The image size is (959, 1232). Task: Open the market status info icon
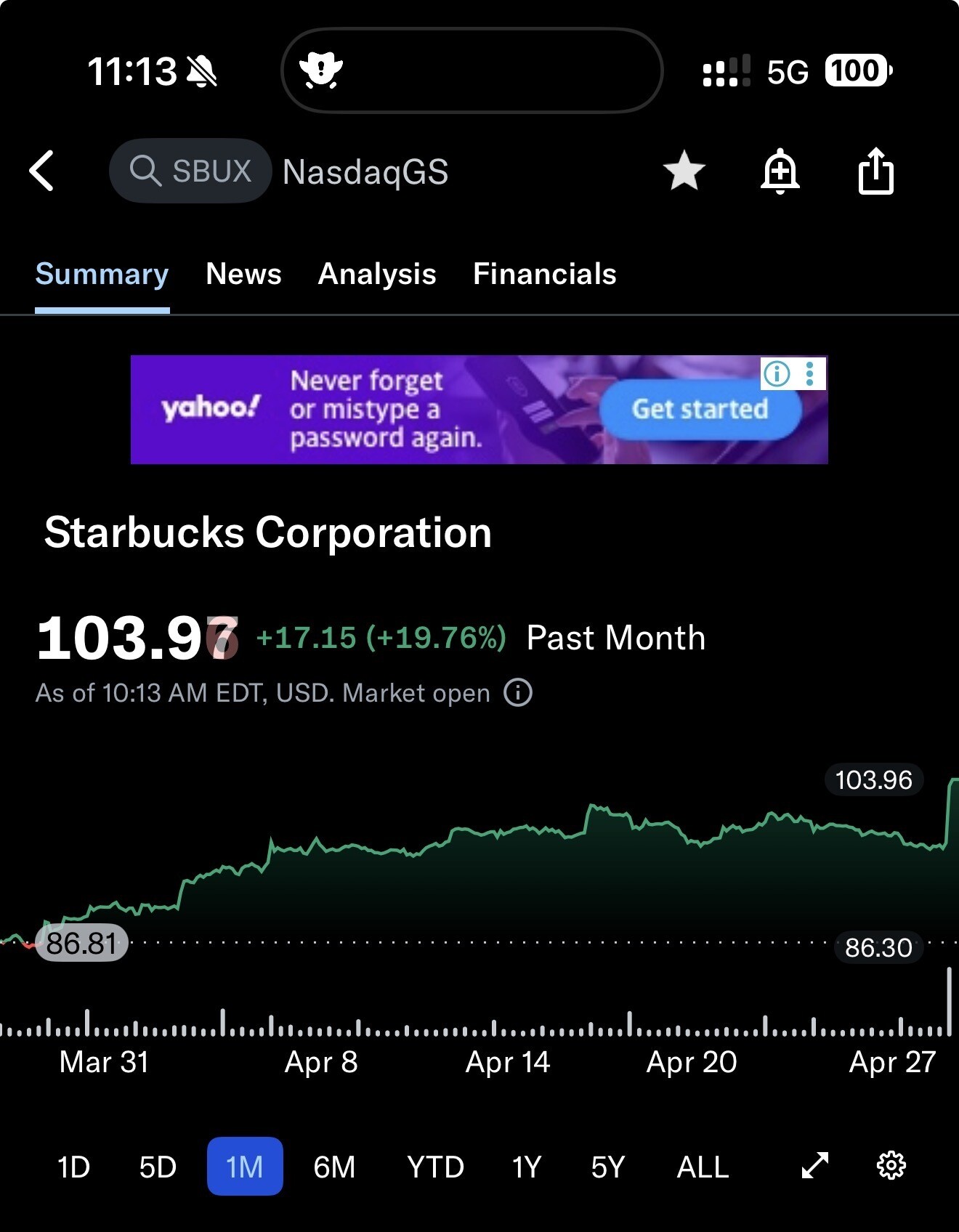[x=518, y=692]
